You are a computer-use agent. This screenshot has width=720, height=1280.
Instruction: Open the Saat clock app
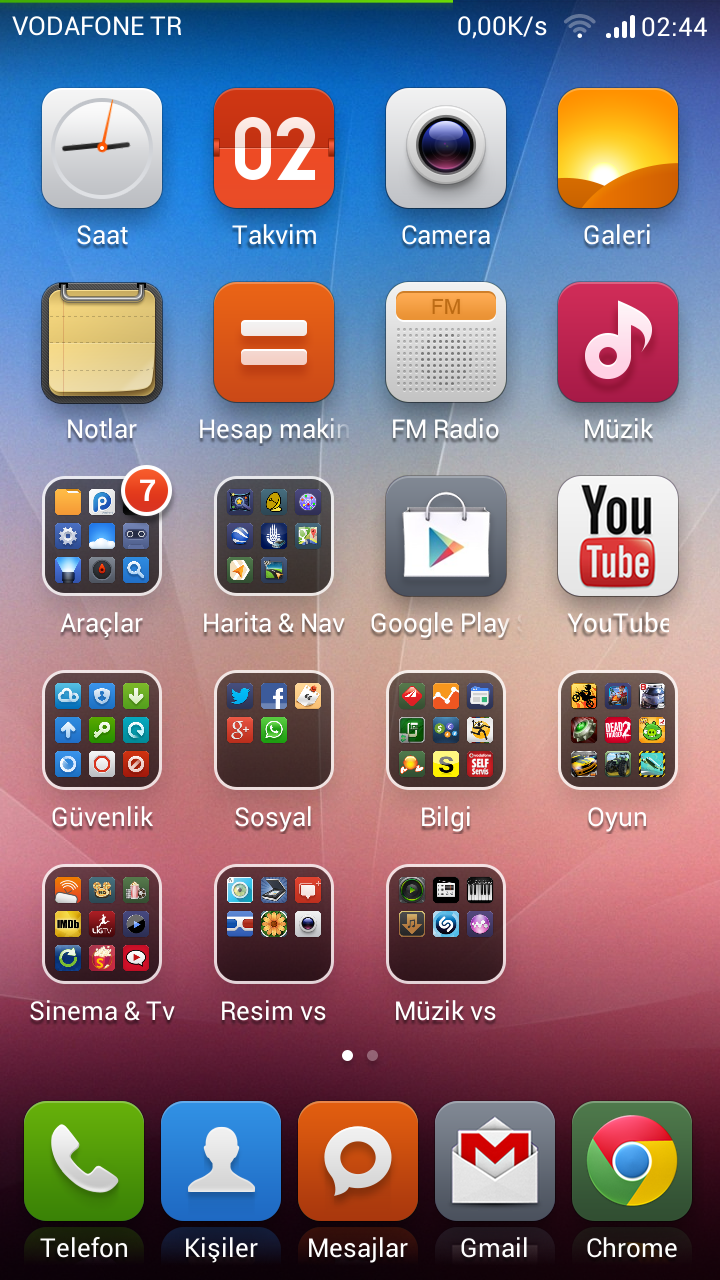click(102, 148)
